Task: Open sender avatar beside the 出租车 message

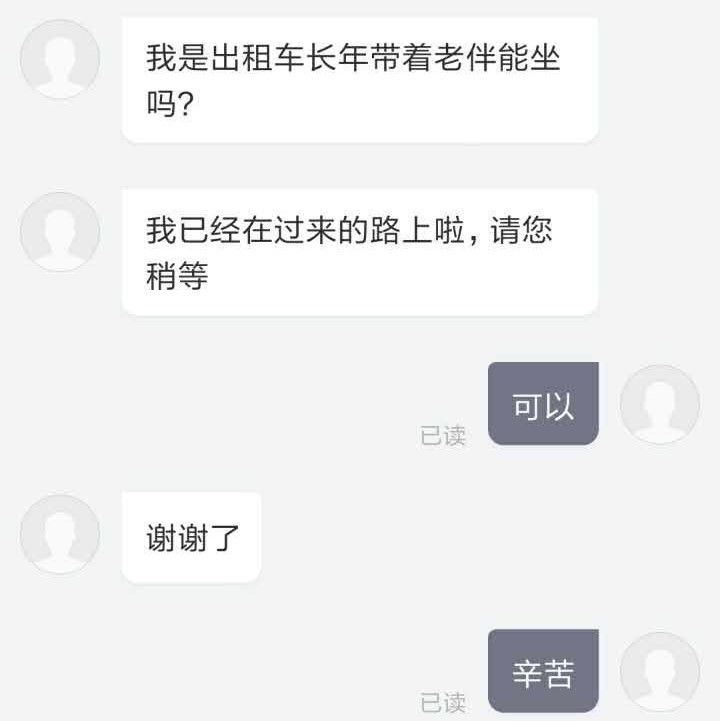Action: coord(60,59)
